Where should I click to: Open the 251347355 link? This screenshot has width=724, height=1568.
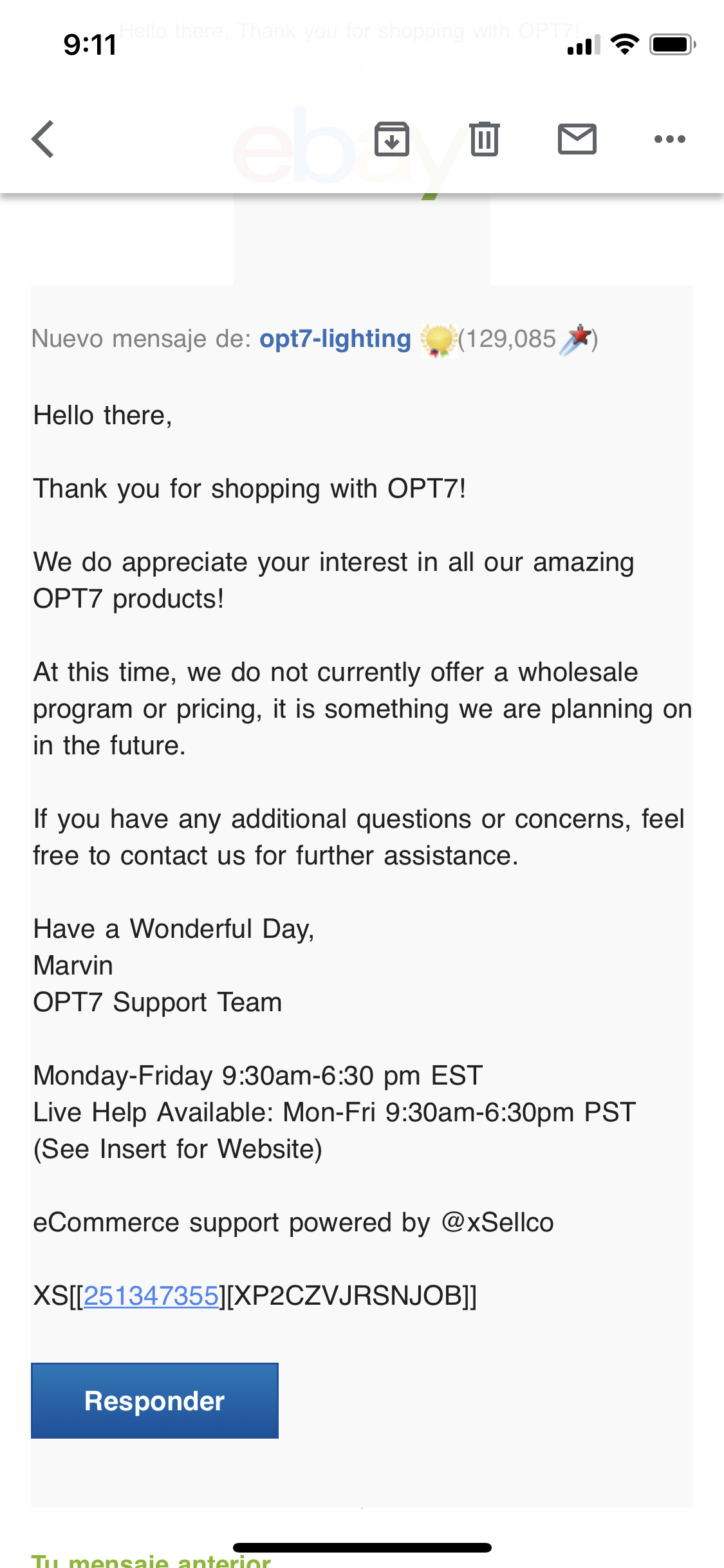pos(151,1296)
